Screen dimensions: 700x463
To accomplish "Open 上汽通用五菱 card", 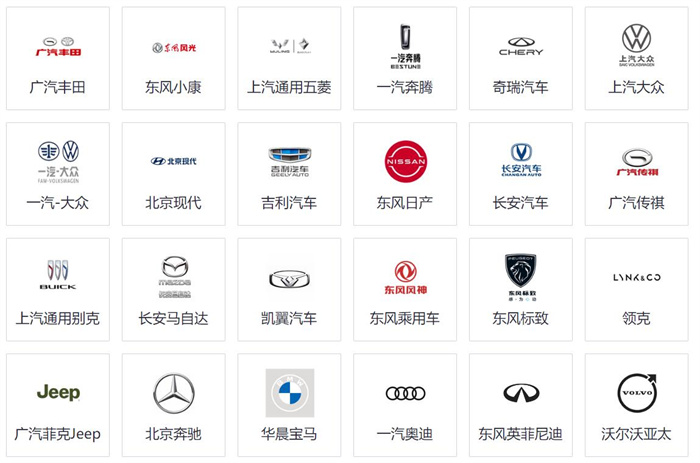I will (x=289, y=59).
